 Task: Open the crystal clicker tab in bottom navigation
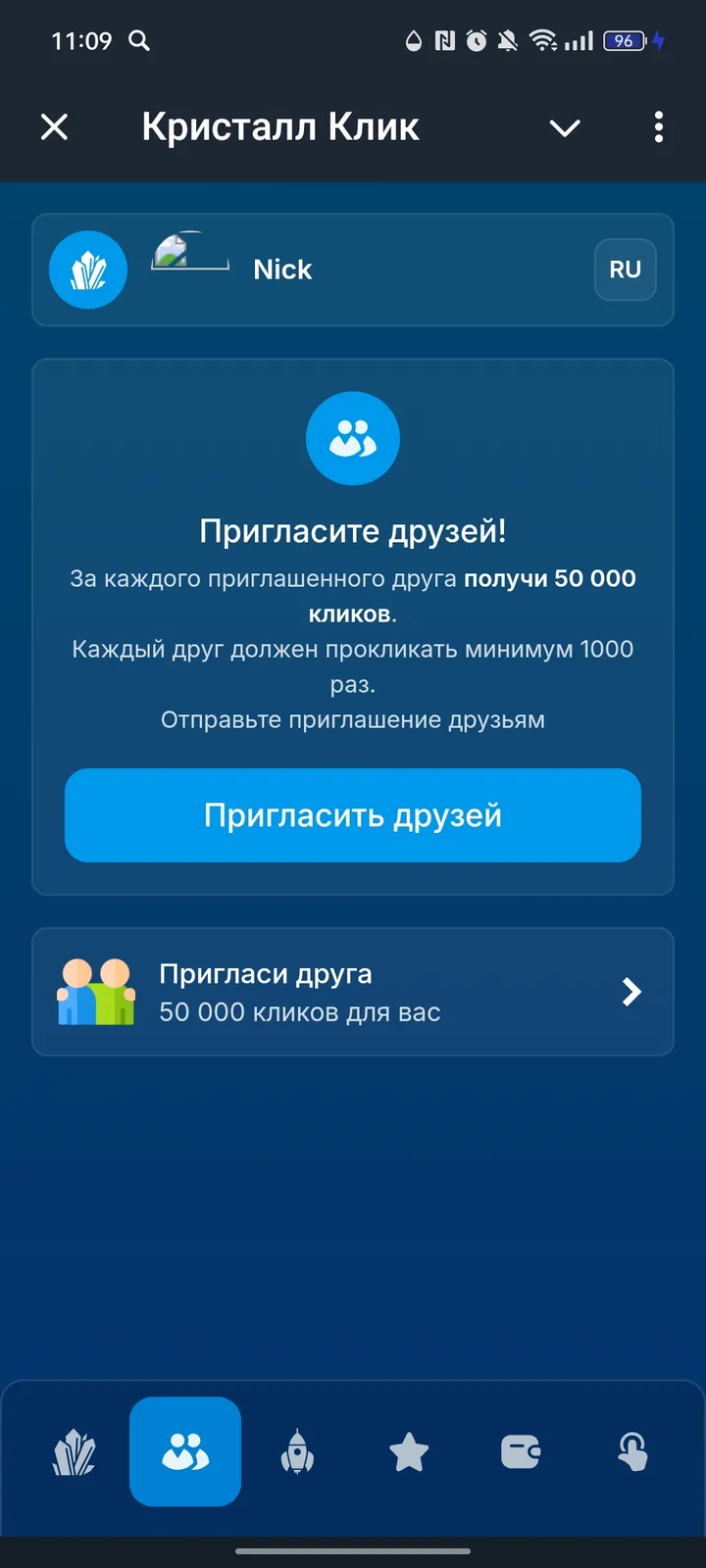[x=74, y=1452]
